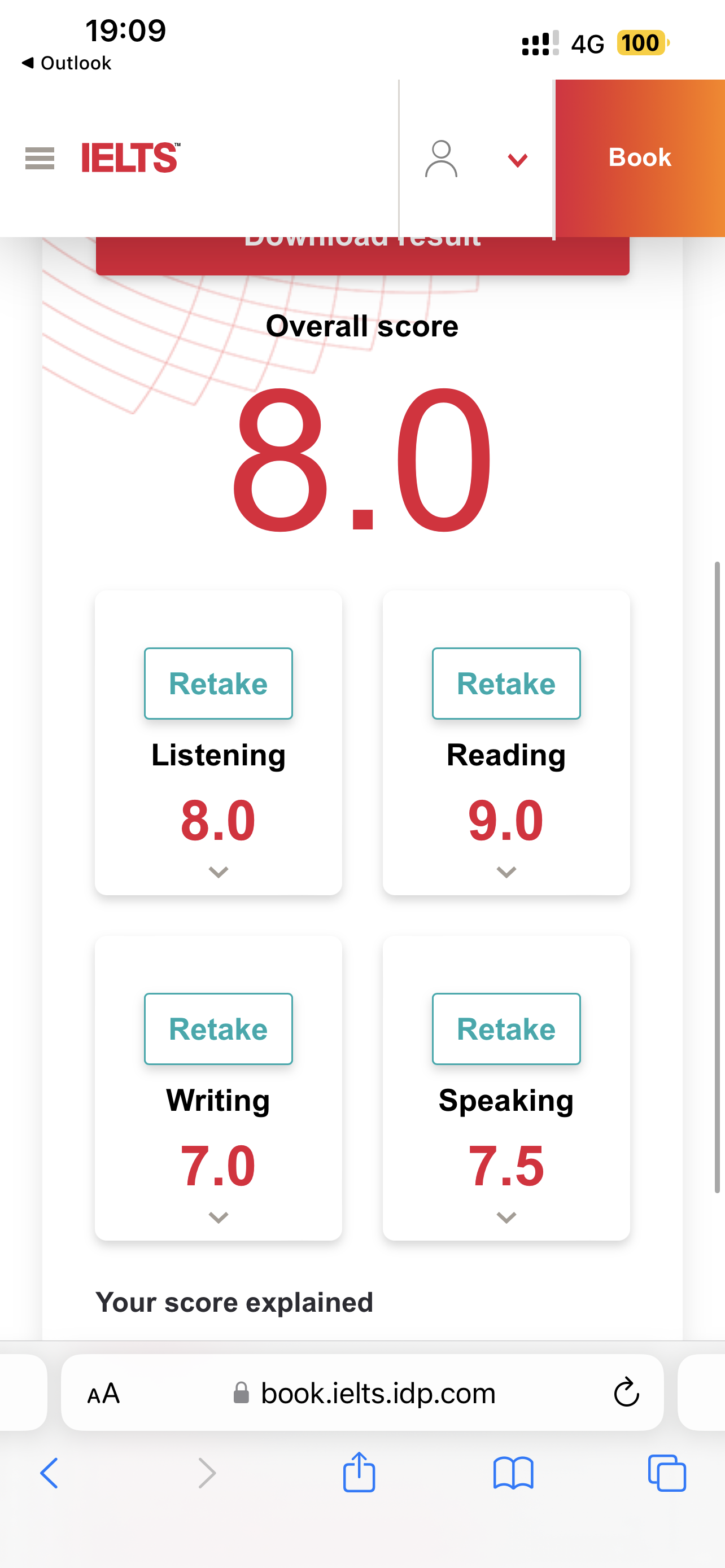Image resolution: width=725 pixels, height=1568 pixels.
Task: Expand the Listening score details
Action: (x=218, y=872)
